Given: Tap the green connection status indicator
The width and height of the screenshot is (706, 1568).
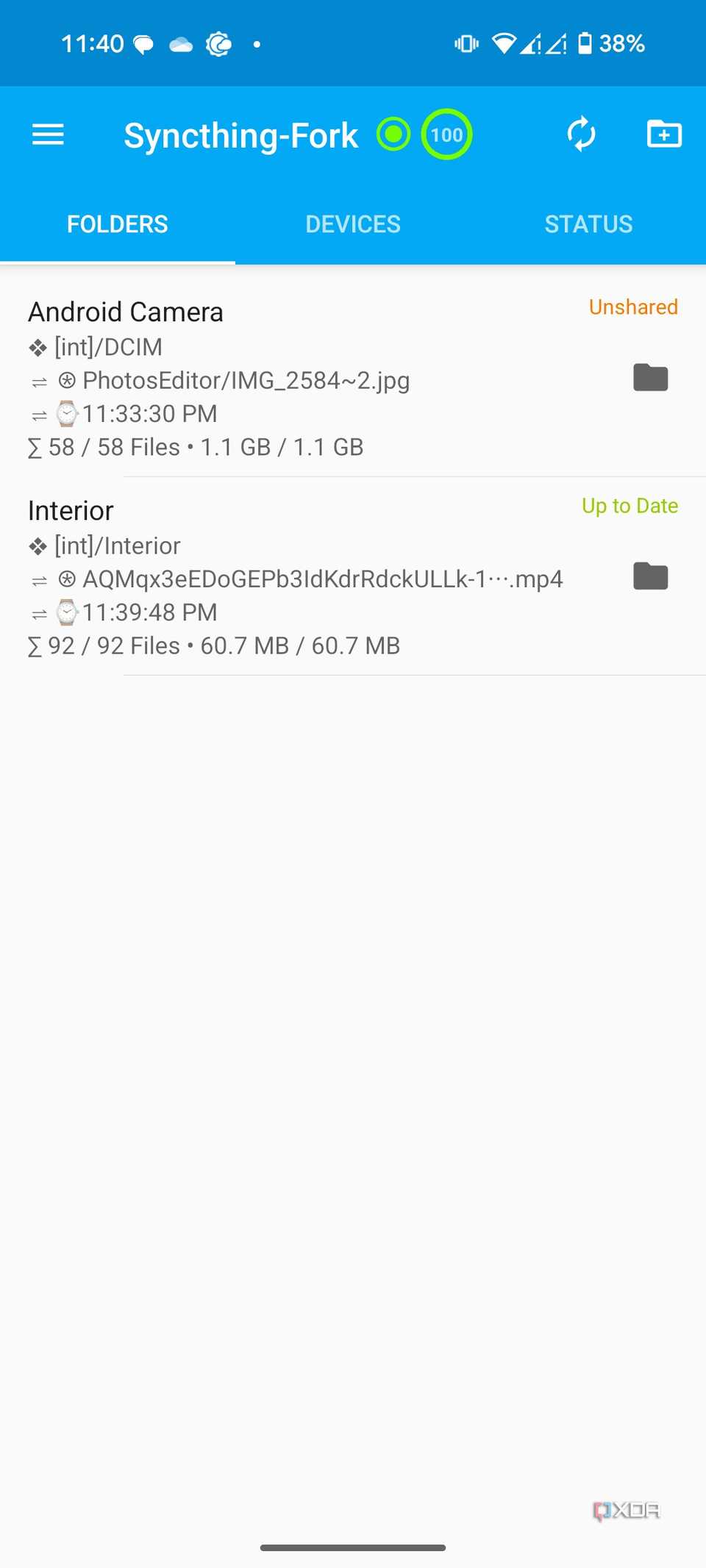Looking at the screenshot, I should pos(394,135).
